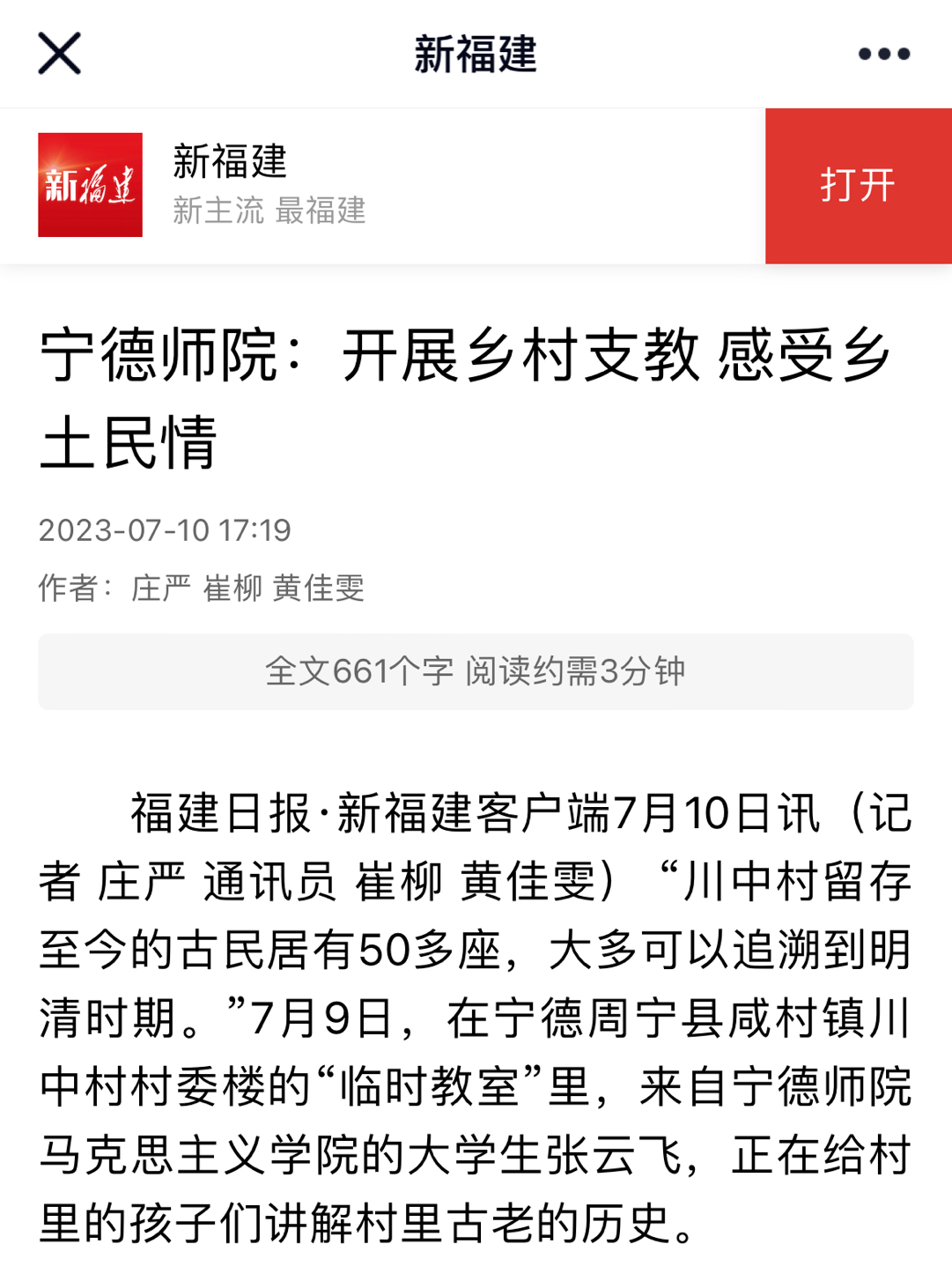Image resolution: width=952 pixels, height=1281 pixels.
Task: Open the three-dot more options menu
Action: tap(883, 55)
